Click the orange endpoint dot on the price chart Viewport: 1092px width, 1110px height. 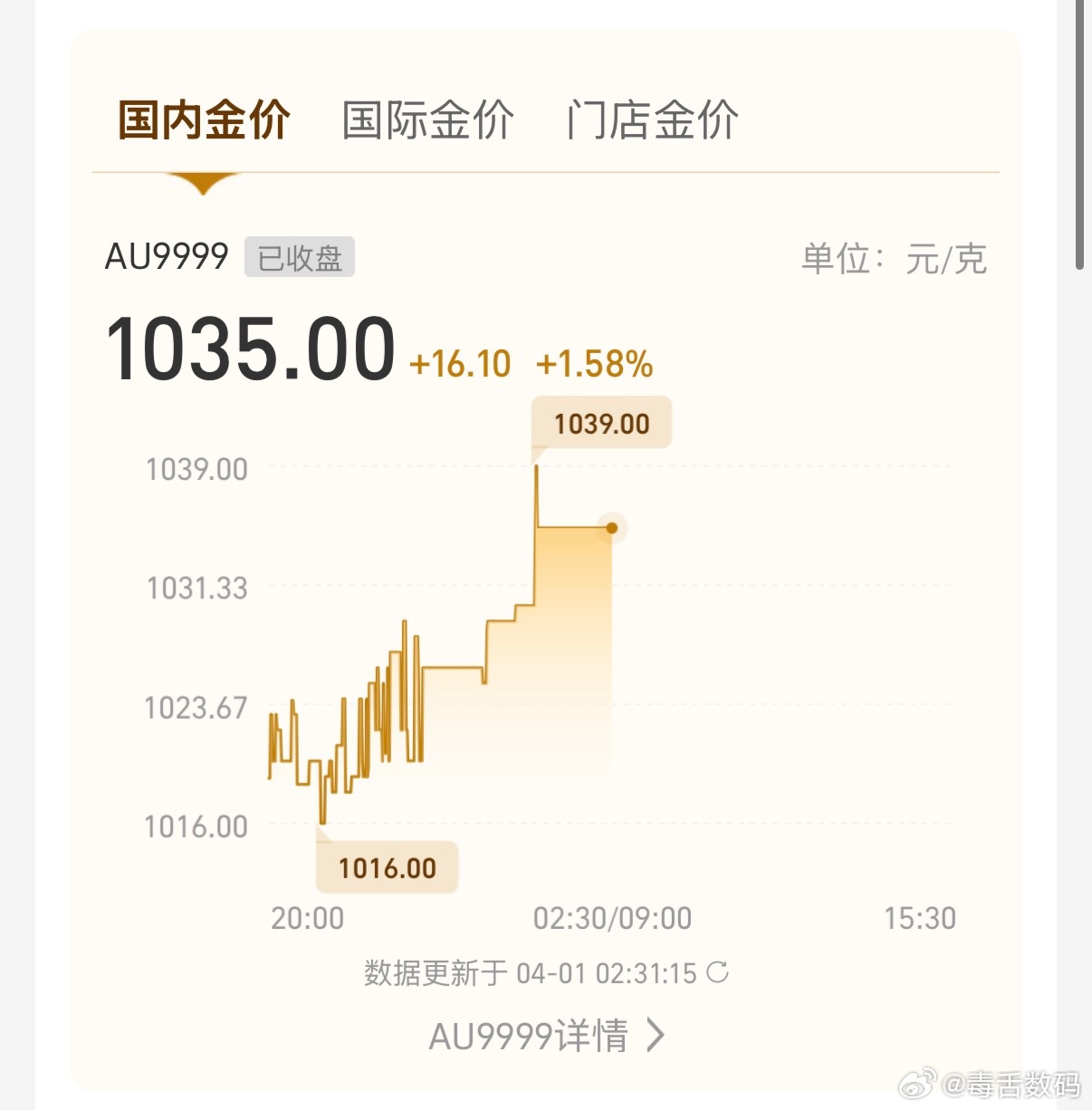tap(612, 528)
